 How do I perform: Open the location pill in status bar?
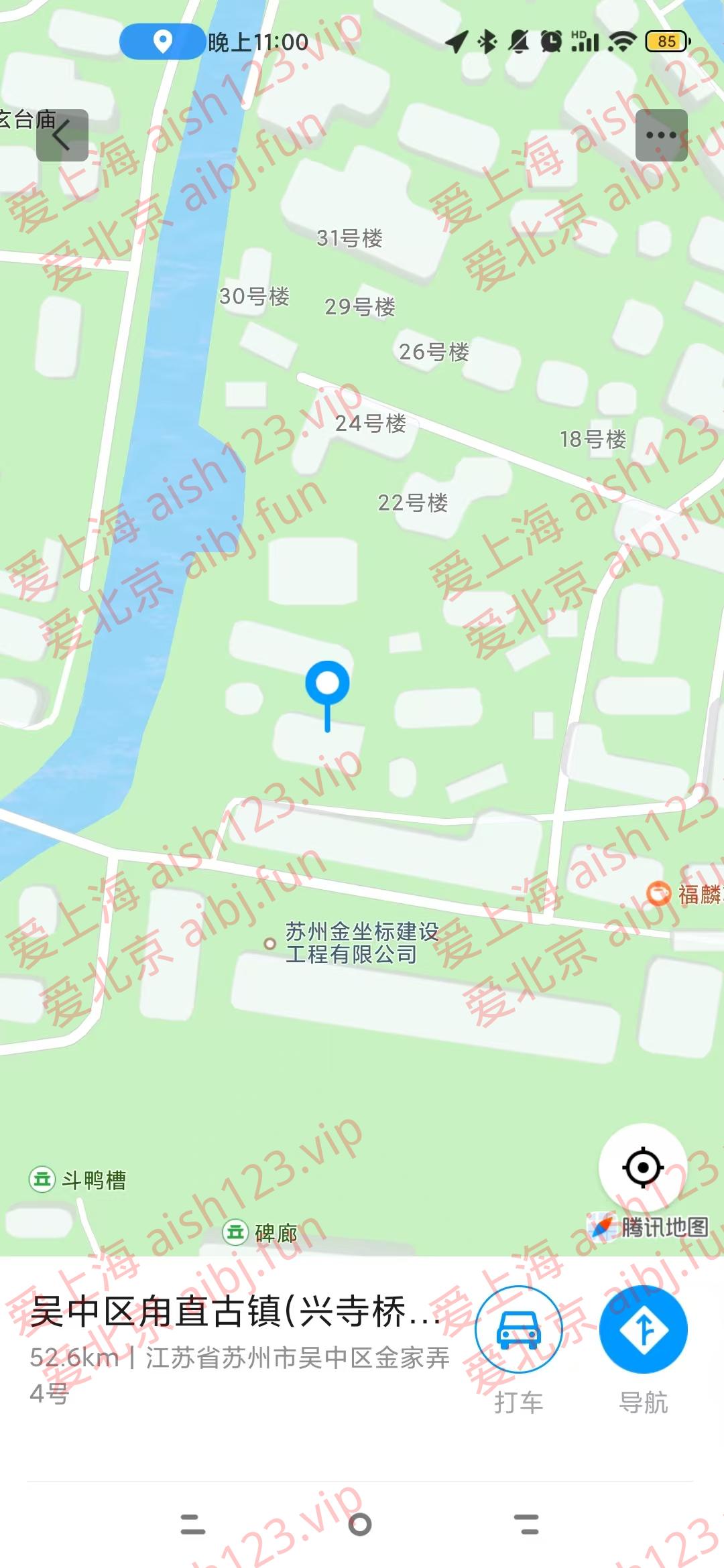point(162,42)
